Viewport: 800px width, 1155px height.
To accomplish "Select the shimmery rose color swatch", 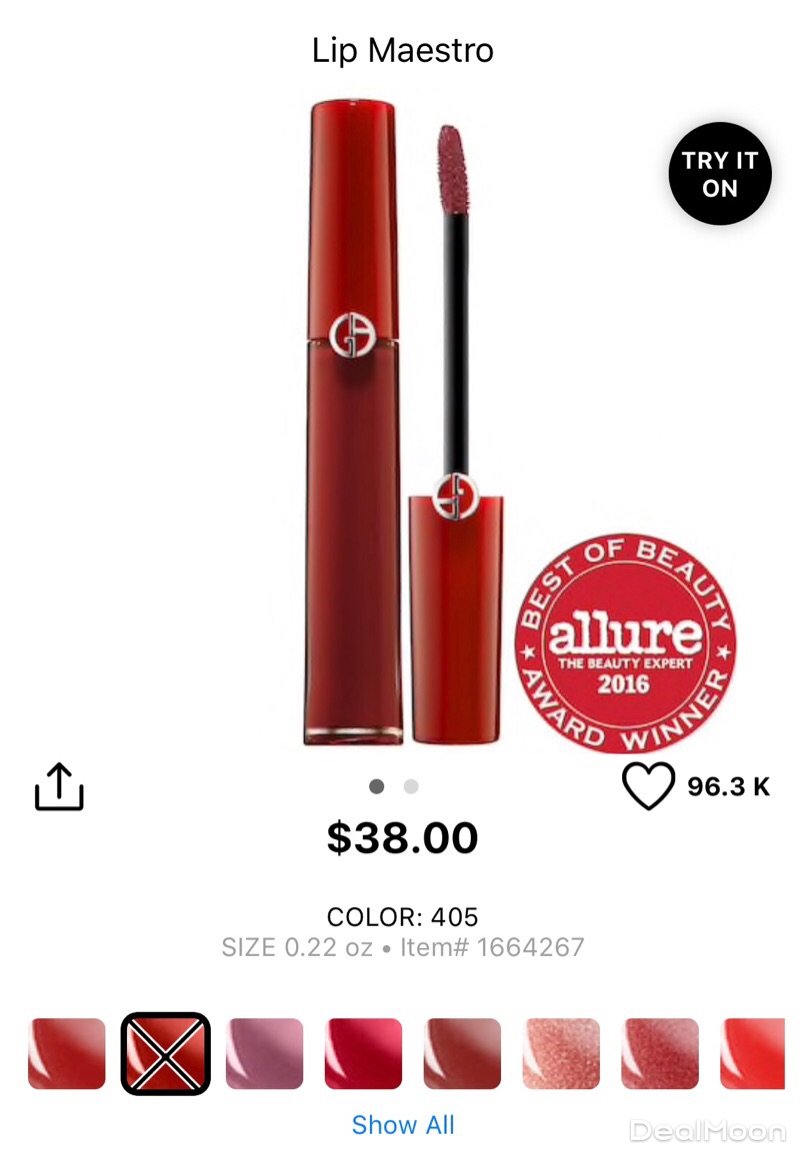I will tap(660, 1053).
